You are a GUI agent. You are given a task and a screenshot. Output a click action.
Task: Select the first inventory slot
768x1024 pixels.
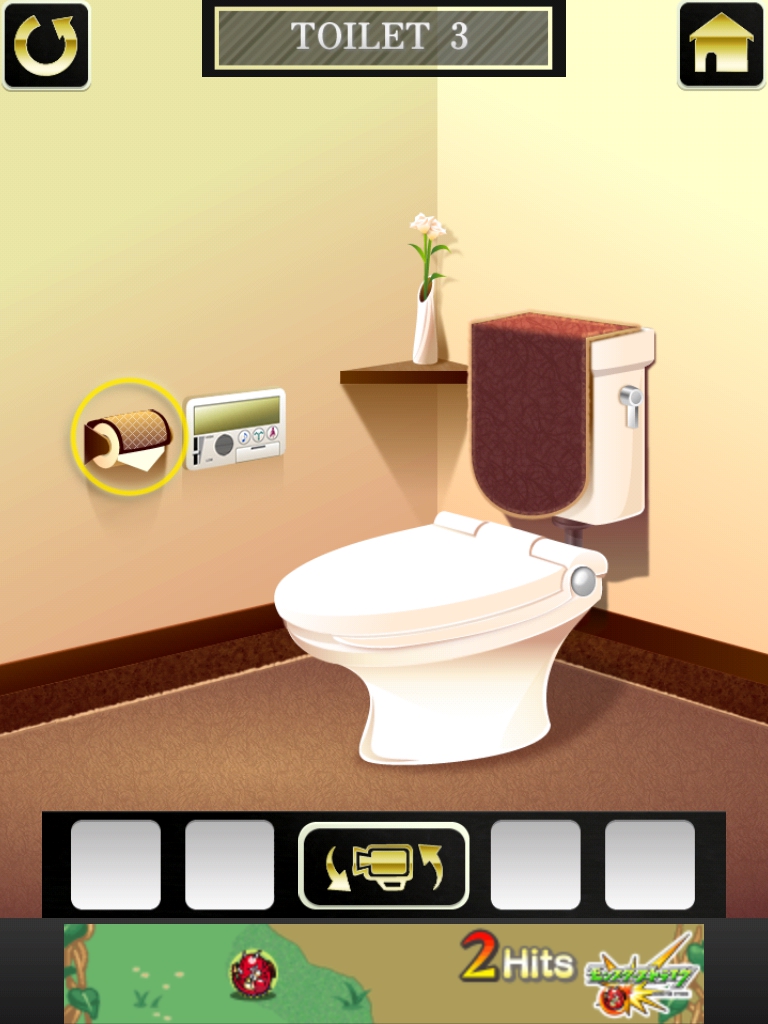click(116, 865)
